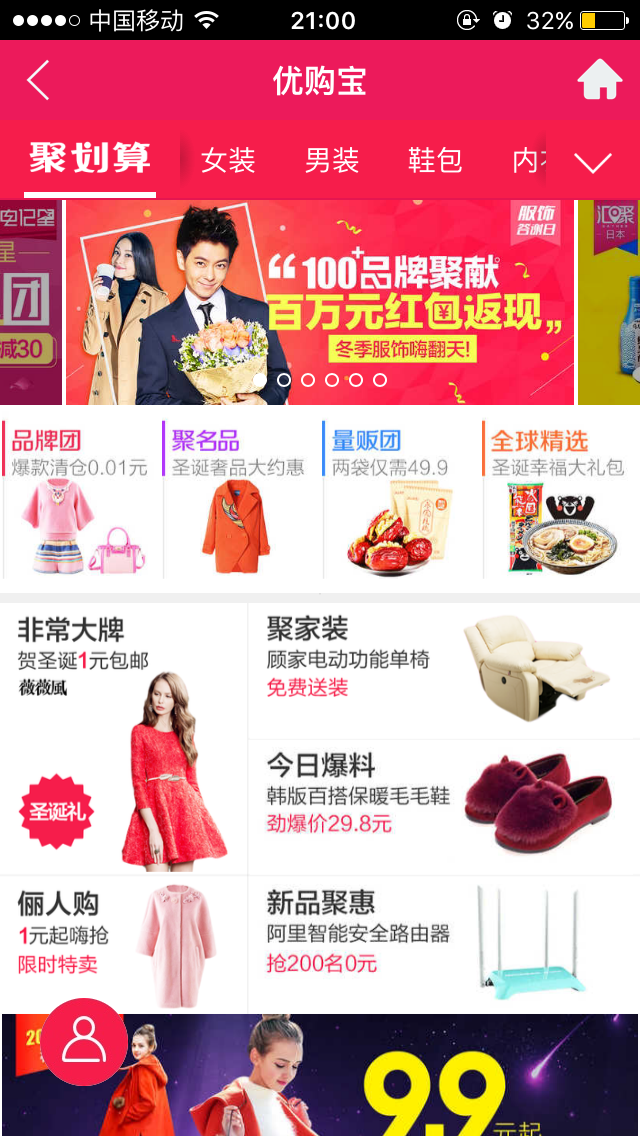Open the 品牌团 section
Screen dimensions: 640x1136
[81, 500]
